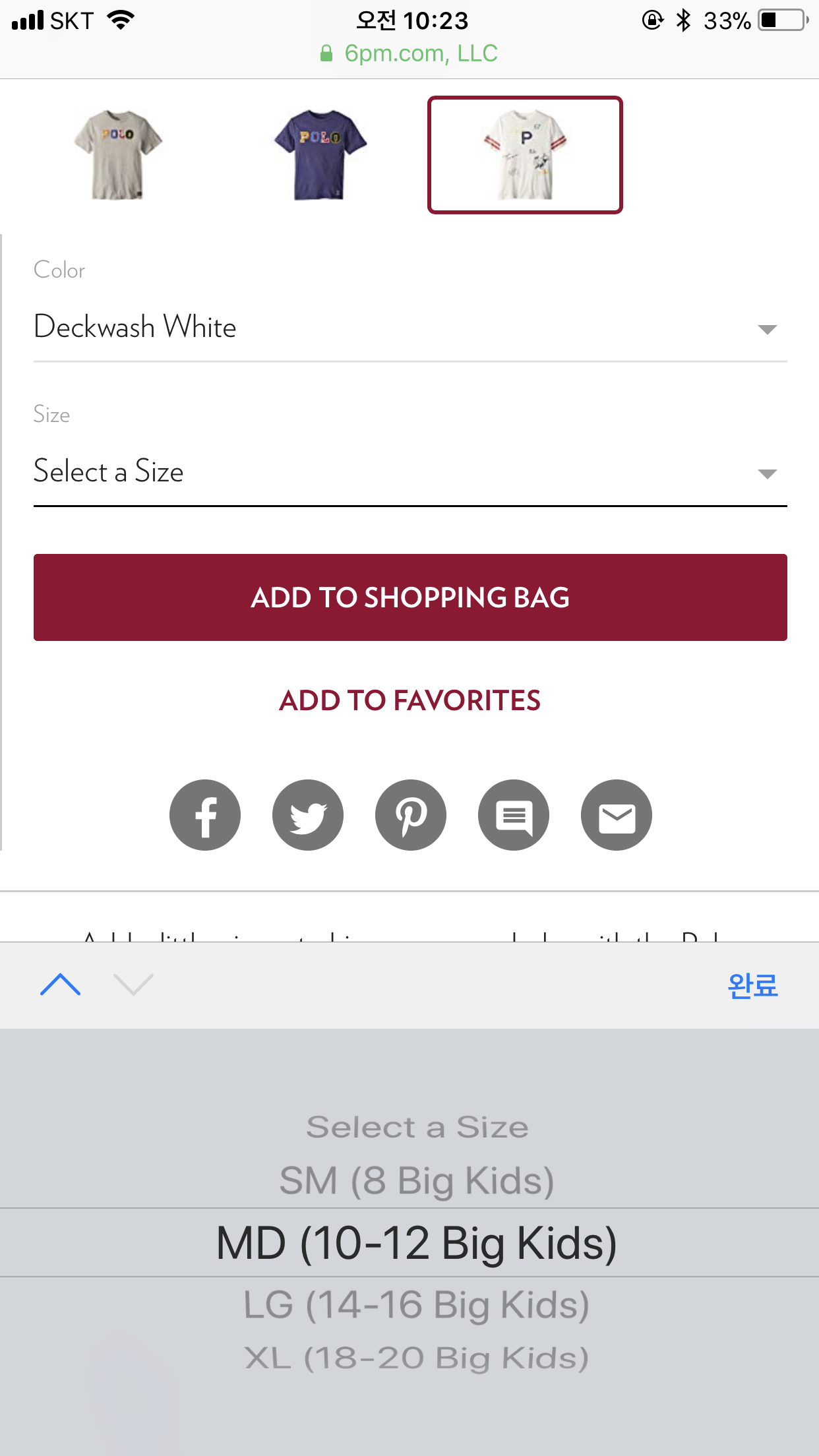Share via email icon

tap(617, 815)
